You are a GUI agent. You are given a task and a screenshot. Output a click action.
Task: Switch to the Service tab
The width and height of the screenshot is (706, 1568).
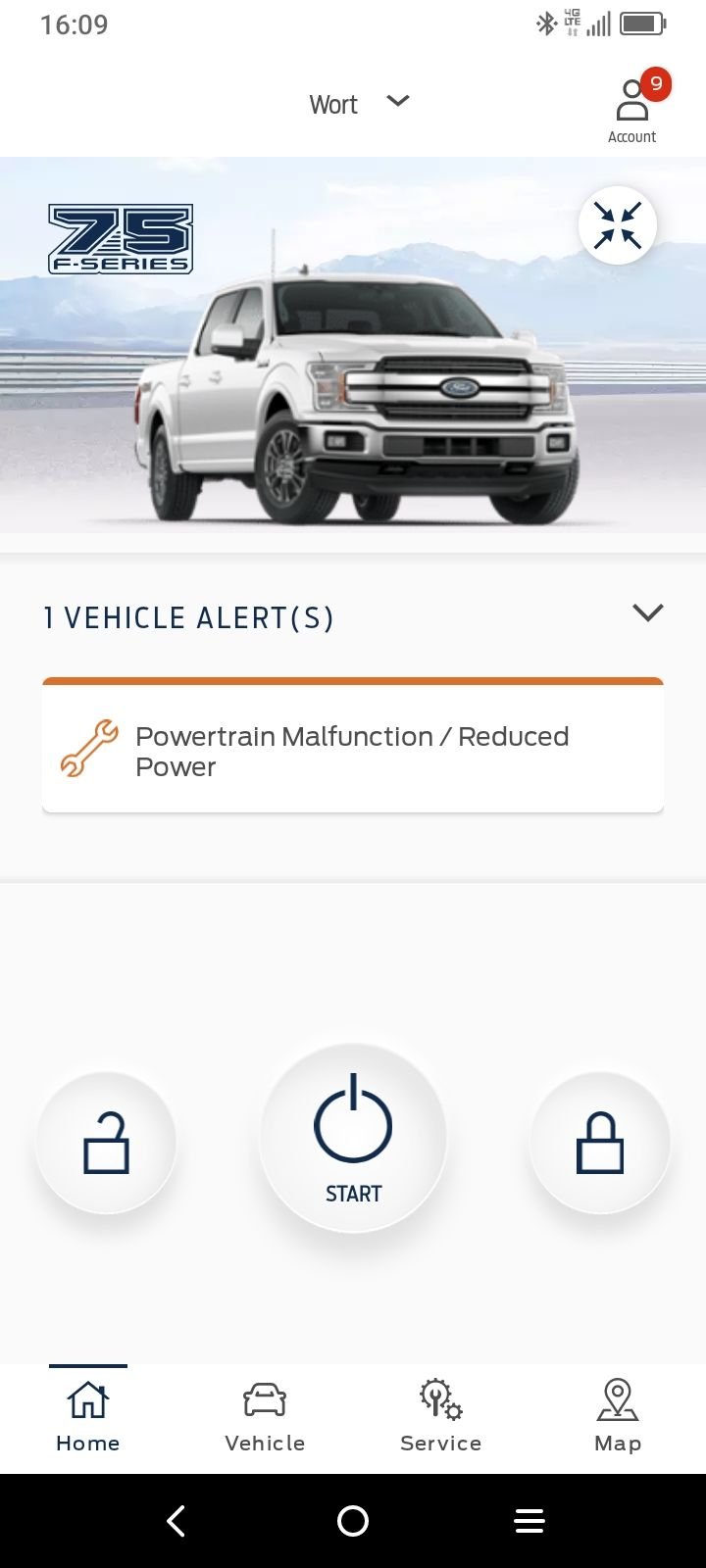click(441, 1415)
